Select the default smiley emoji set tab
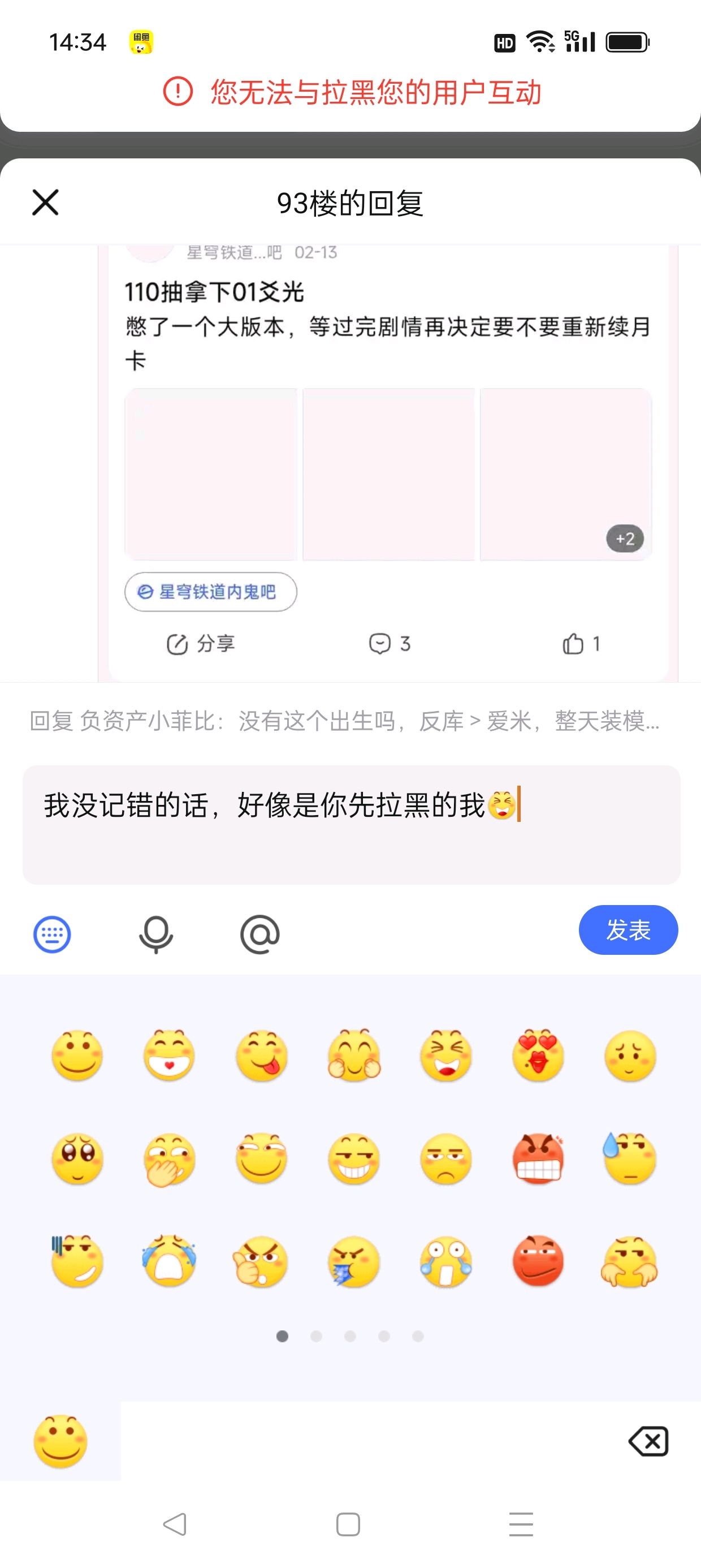701x1568 pixels. coord(60,1441)
